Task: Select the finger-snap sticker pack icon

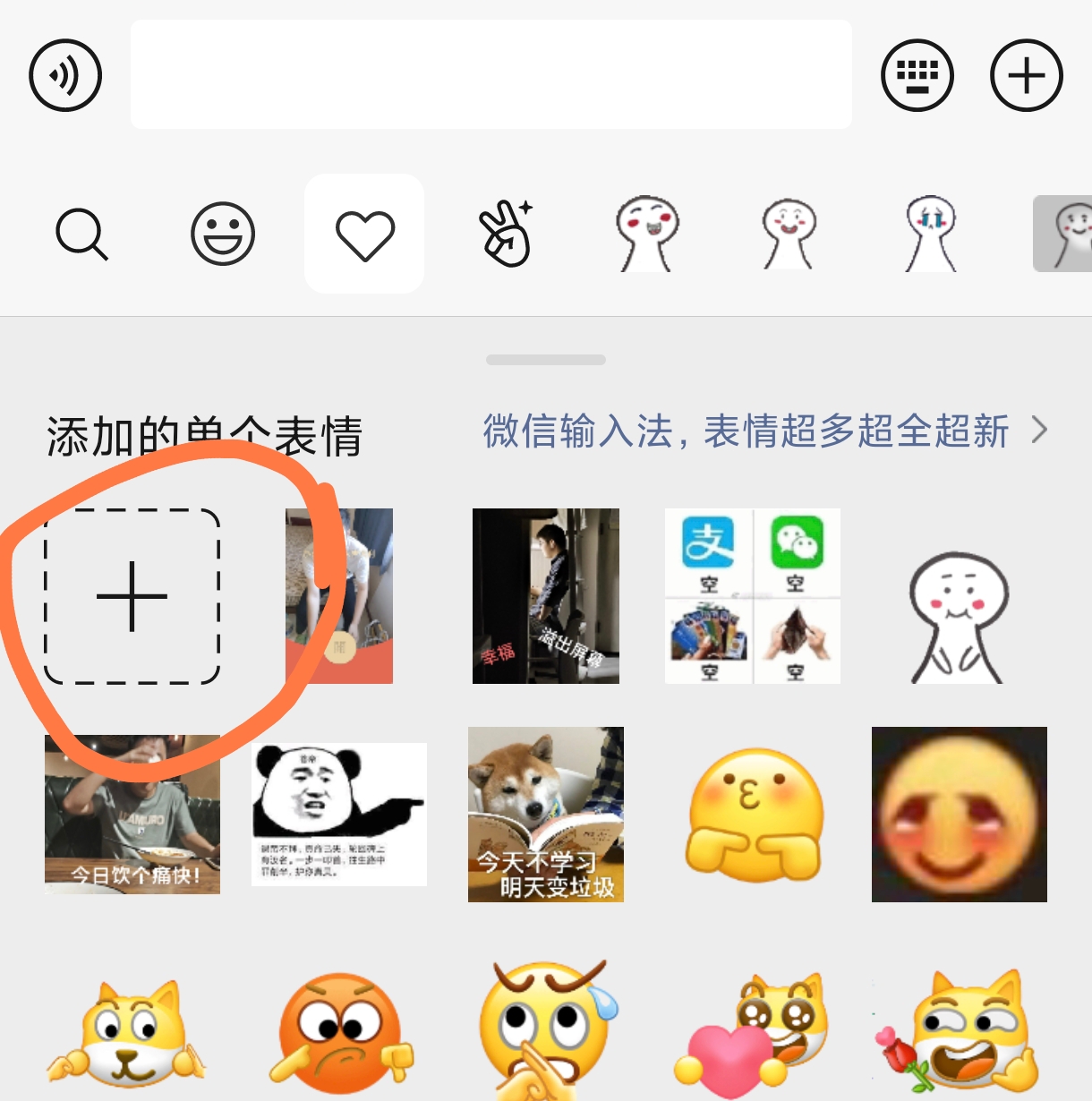Action: [506, 234]
